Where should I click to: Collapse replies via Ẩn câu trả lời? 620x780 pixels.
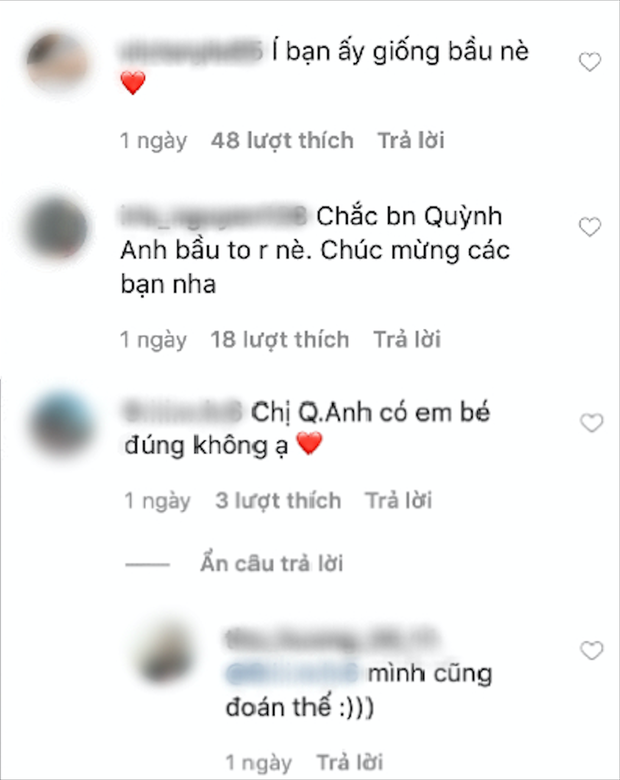tap(271, 564)
